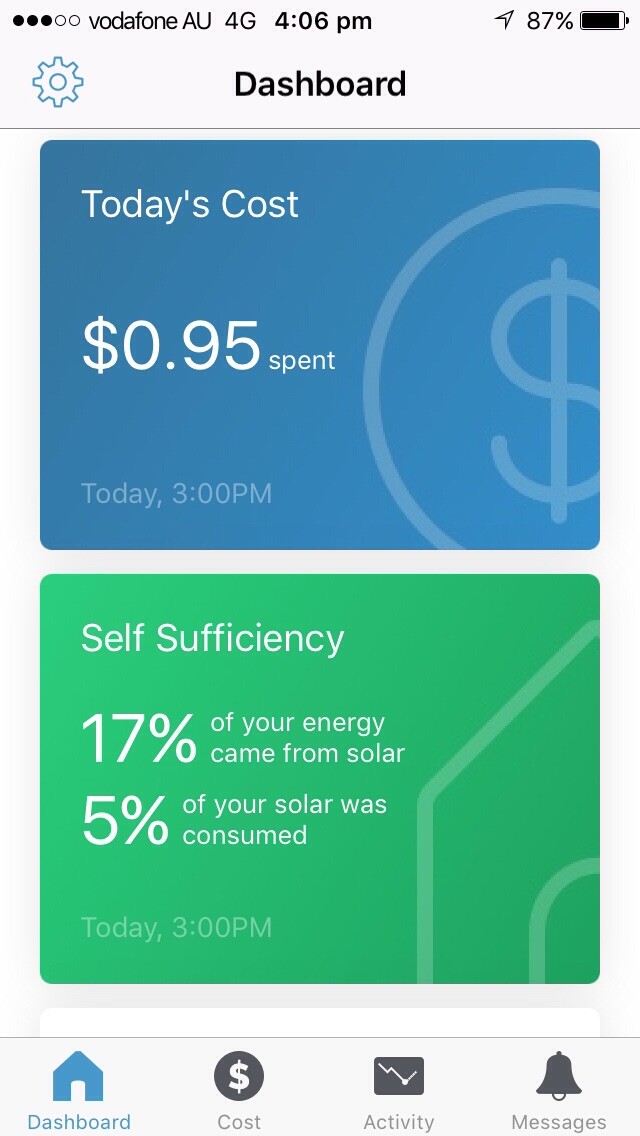The width and height of the screenshot is (640, 1136).
Task: Open the Today's Cost card
Action: click(320, 345)
